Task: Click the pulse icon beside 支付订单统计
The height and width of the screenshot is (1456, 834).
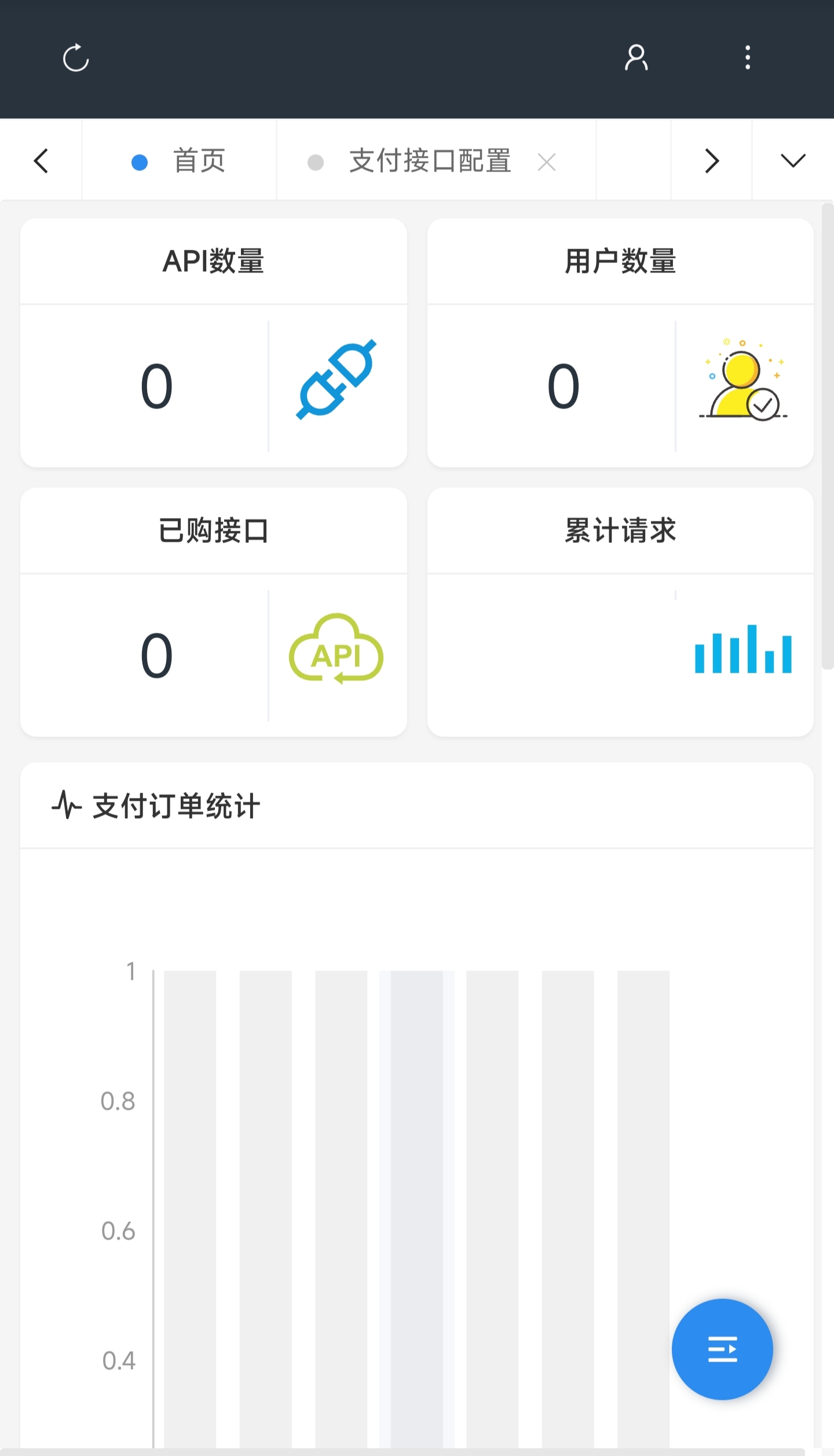Action: (66, 804)
